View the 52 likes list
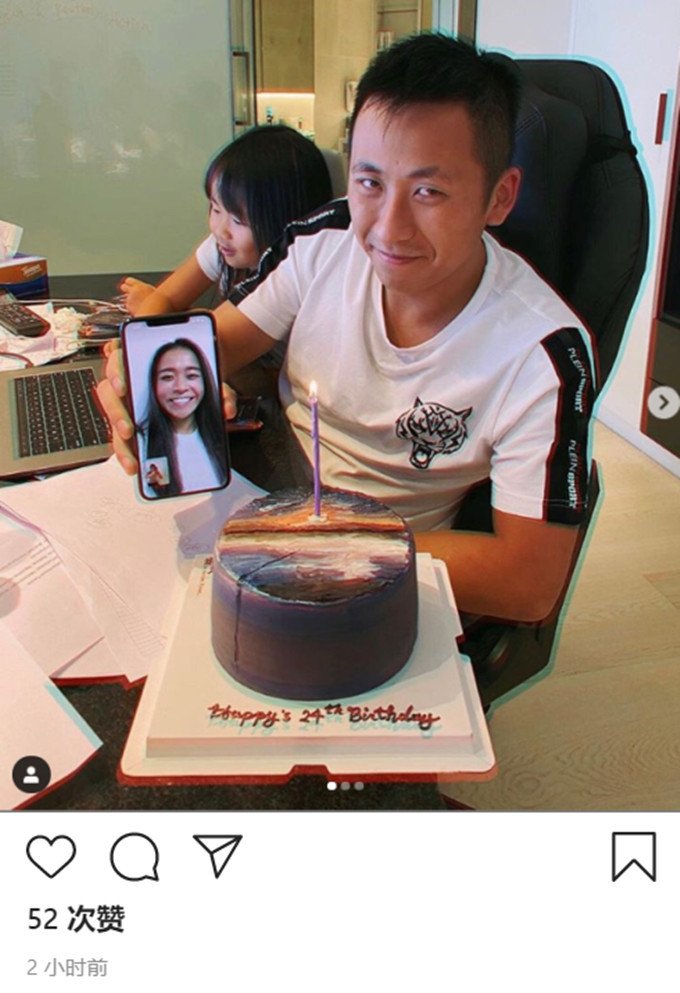680x993 pixels. tap(76, 919)
